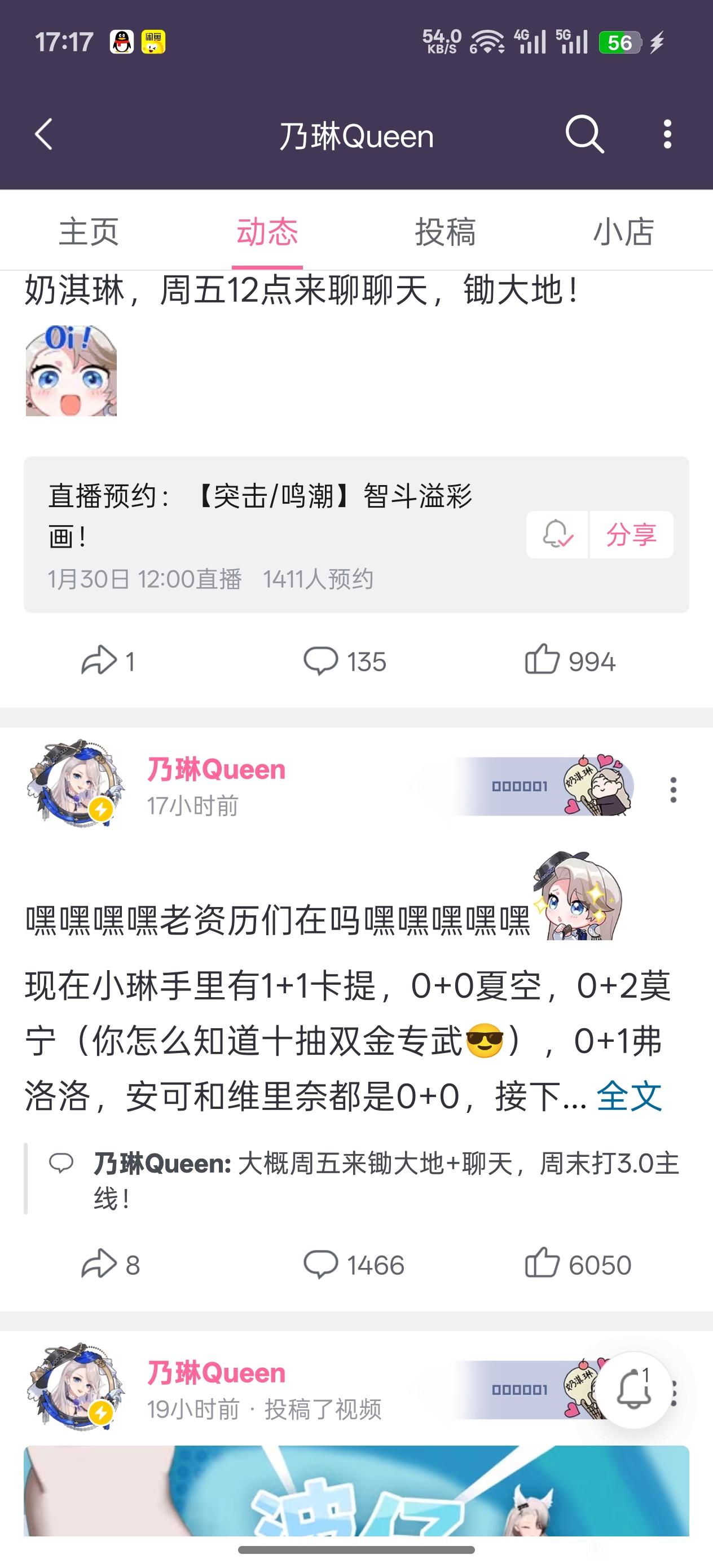
Task: Open the pinned comment about 周五来锄大地
Action: (x=356, y=1181)
